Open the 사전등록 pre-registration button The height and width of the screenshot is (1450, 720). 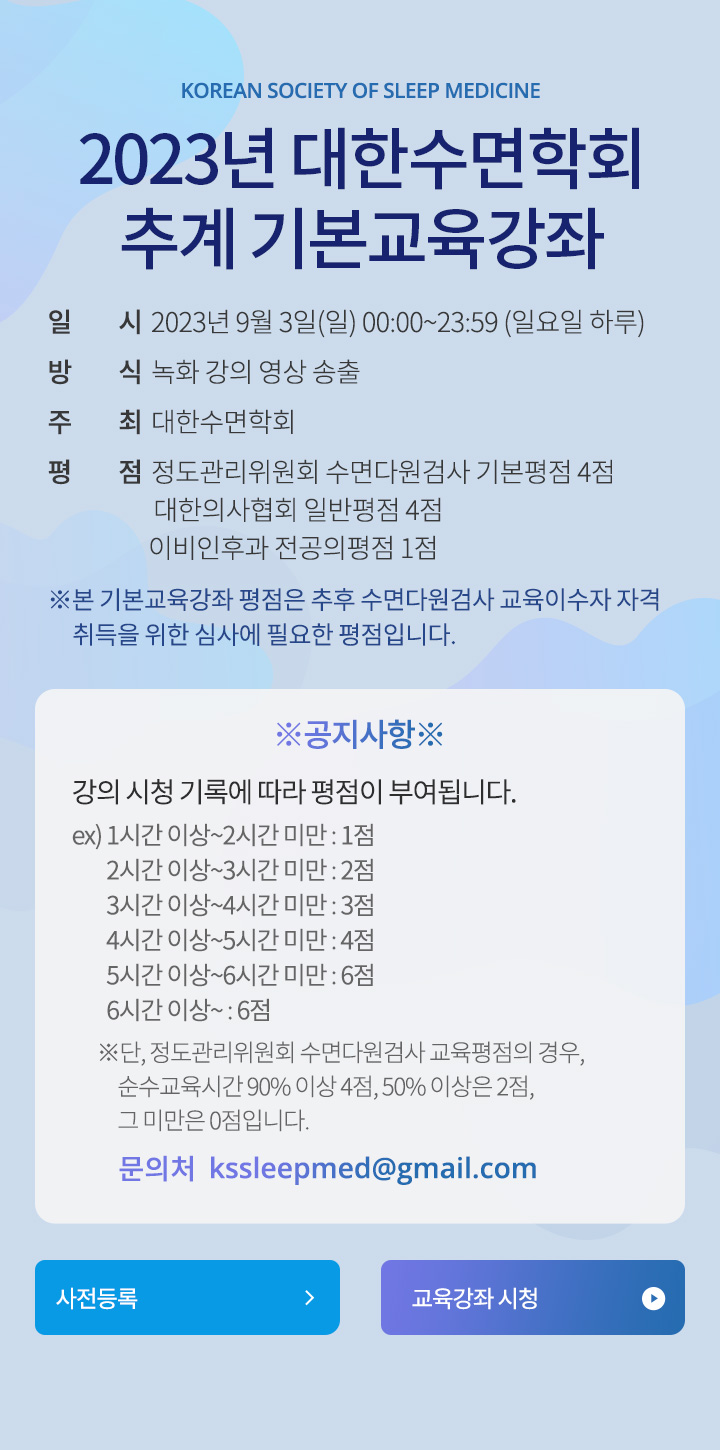pos(187,1297)
